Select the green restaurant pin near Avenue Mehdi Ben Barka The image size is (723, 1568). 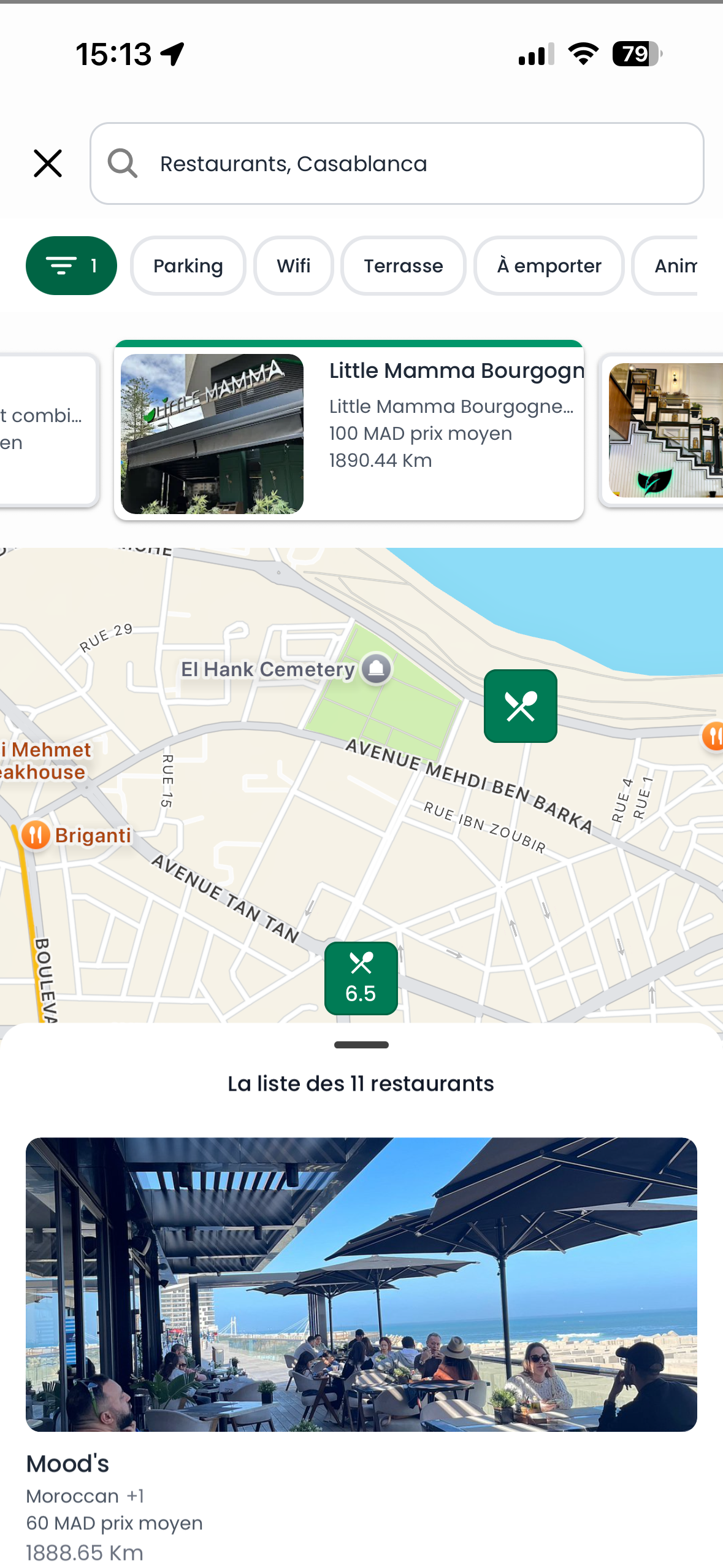[x=520, y=705]
